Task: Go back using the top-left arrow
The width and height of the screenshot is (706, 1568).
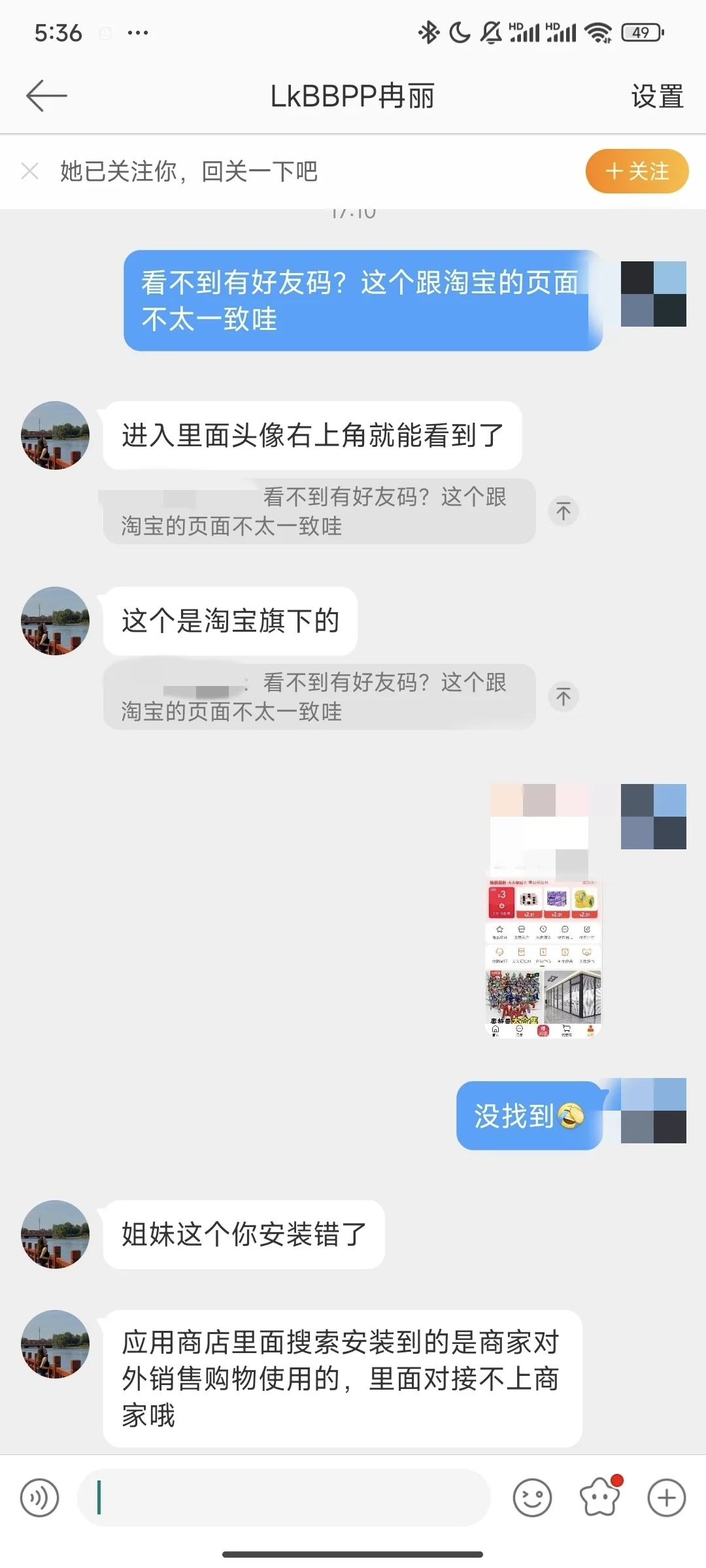Action: (46, 96)
